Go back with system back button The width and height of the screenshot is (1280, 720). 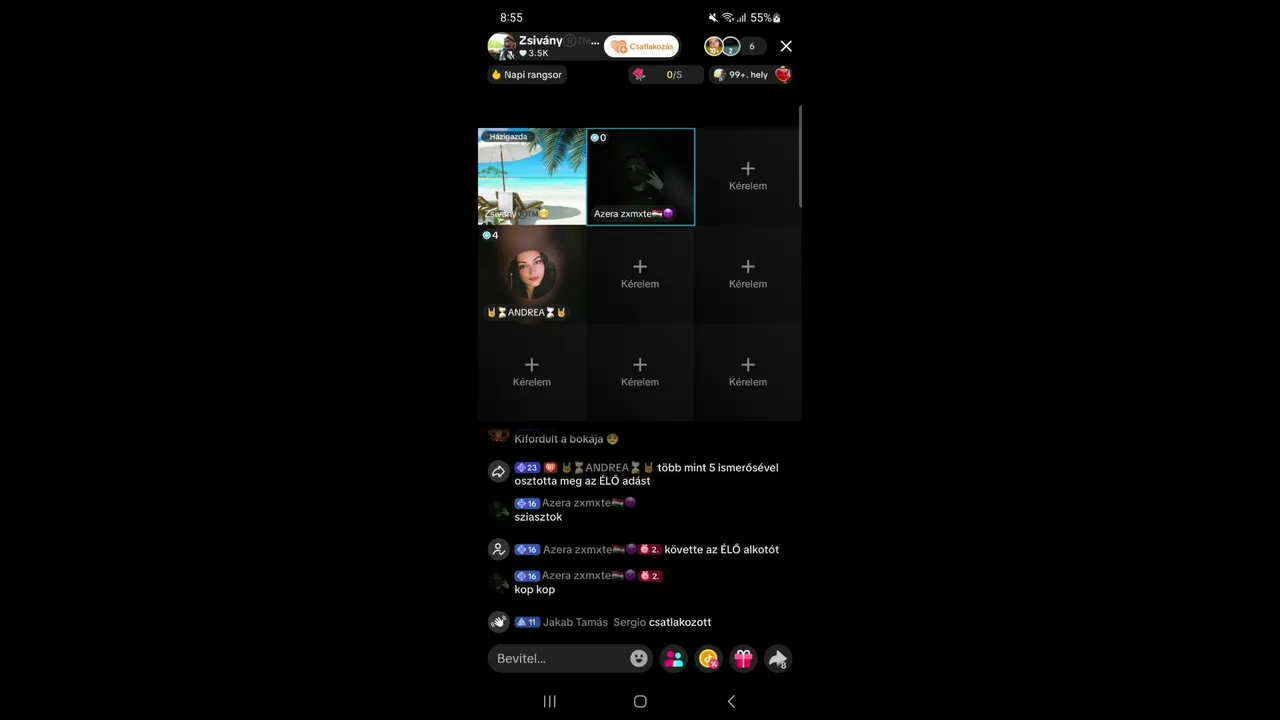coord(731,701)
